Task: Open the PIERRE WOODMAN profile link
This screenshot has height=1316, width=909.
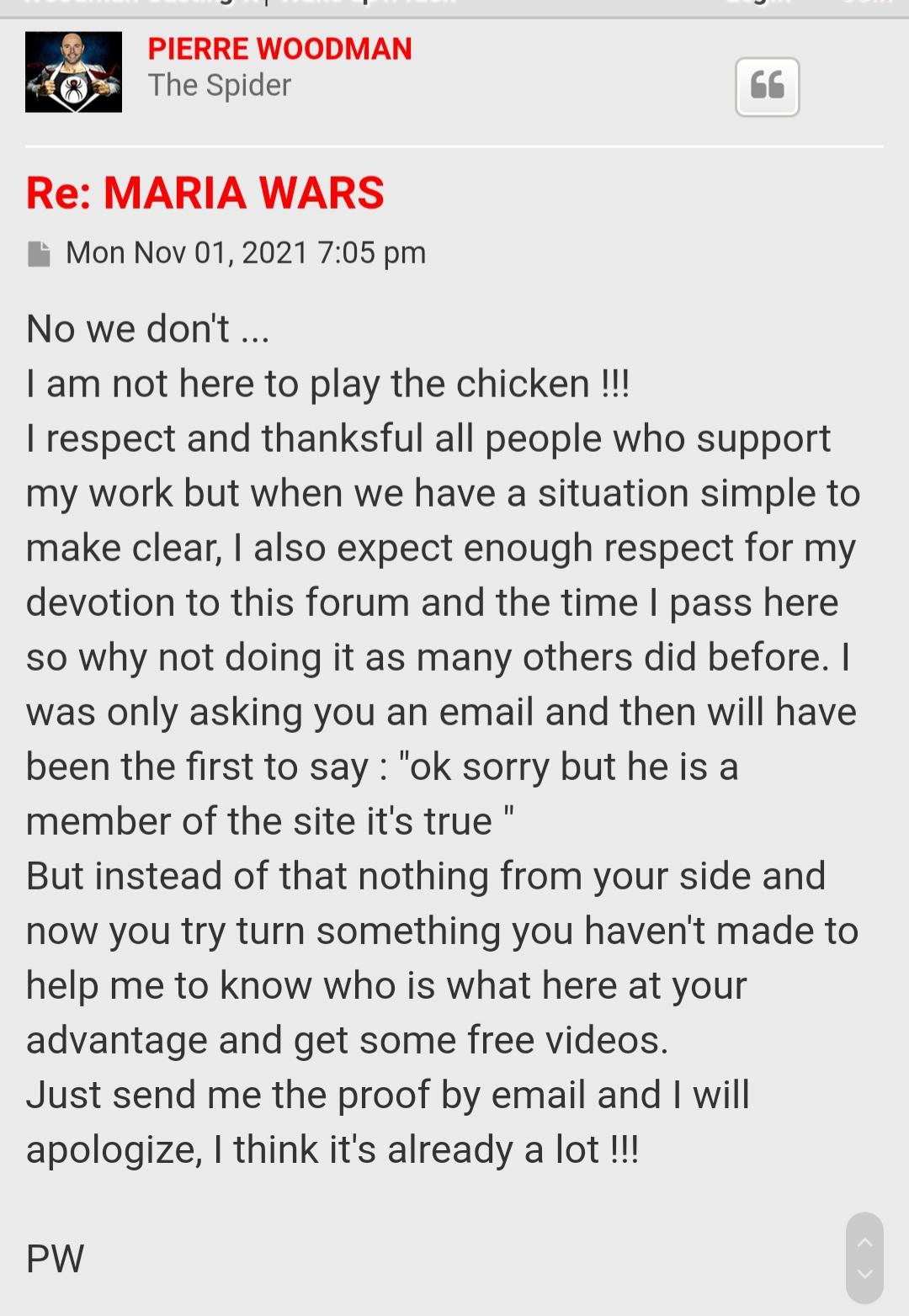Action: click(x=279, y=49)
